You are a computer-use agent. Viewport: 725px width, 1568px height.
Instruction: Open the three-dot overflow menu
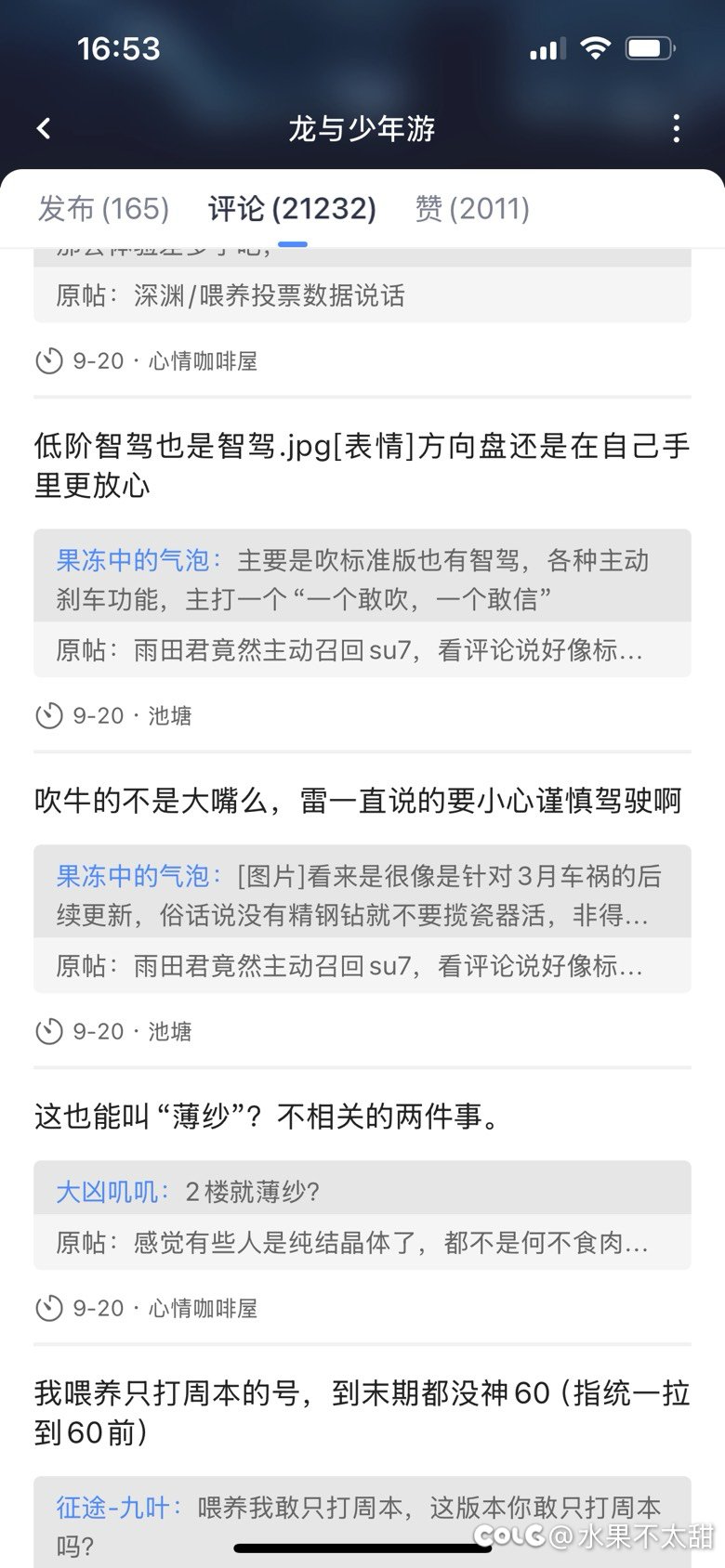(x=676, y=128)
